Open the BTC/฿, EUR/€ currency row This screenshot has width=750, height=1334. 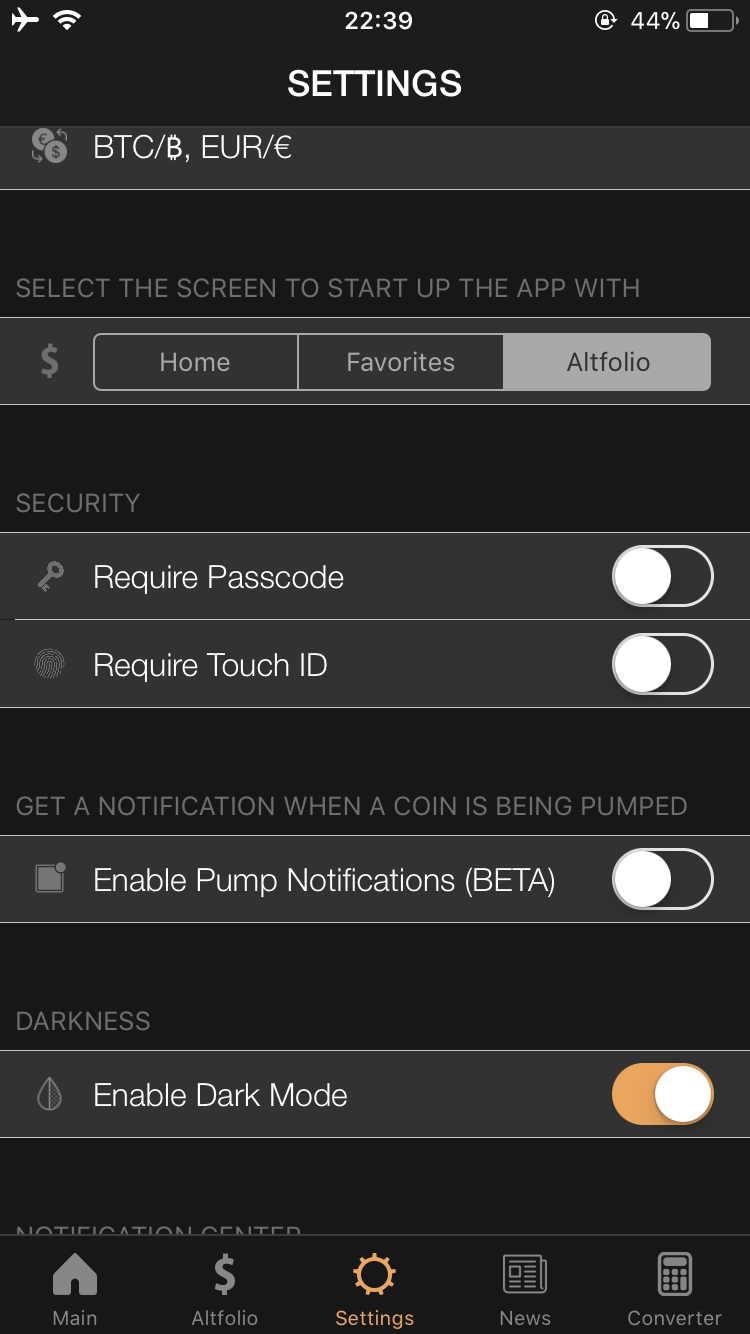[375, 157]
